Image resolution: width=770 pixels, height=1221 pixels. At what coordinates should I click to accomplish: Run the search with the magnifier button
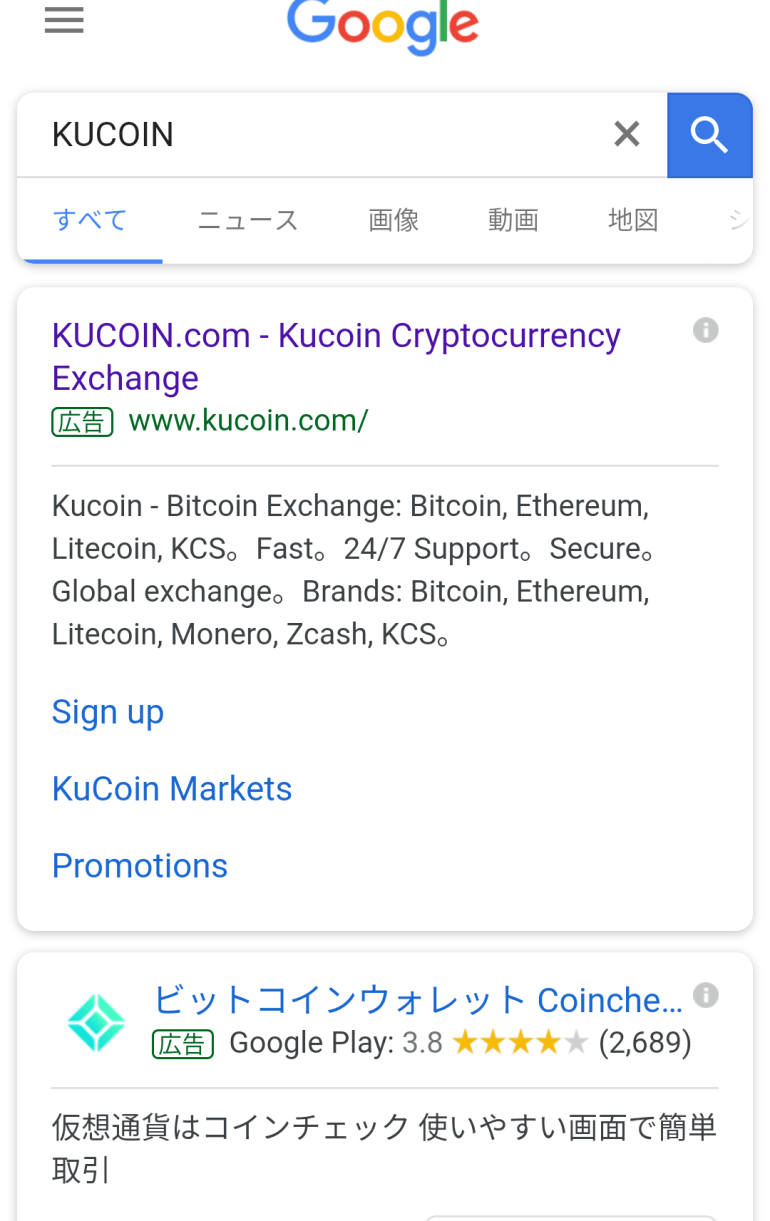tap(709, 135)
